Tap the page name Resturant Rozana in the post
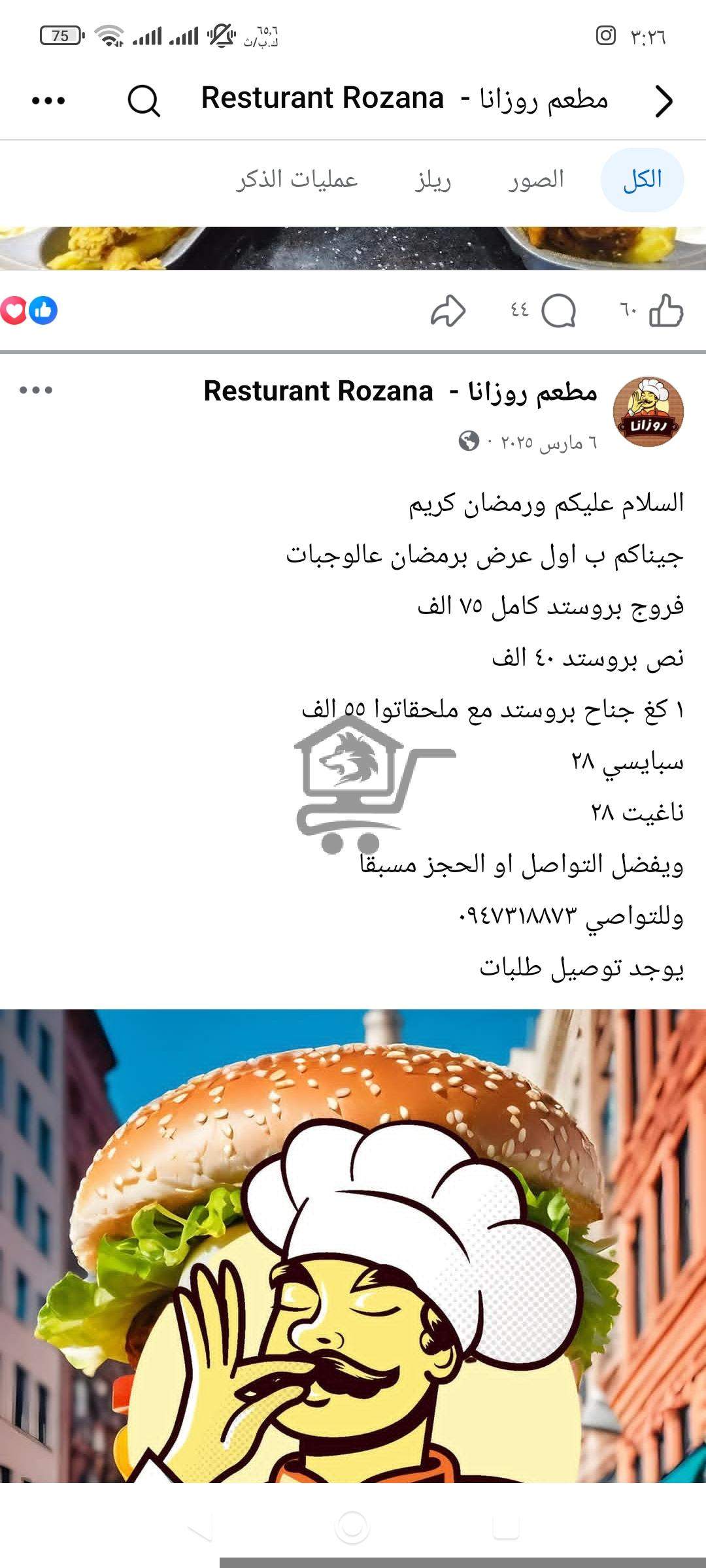Image resolution: width=706 pixels, height=1568 pixels. pos(405,392)
